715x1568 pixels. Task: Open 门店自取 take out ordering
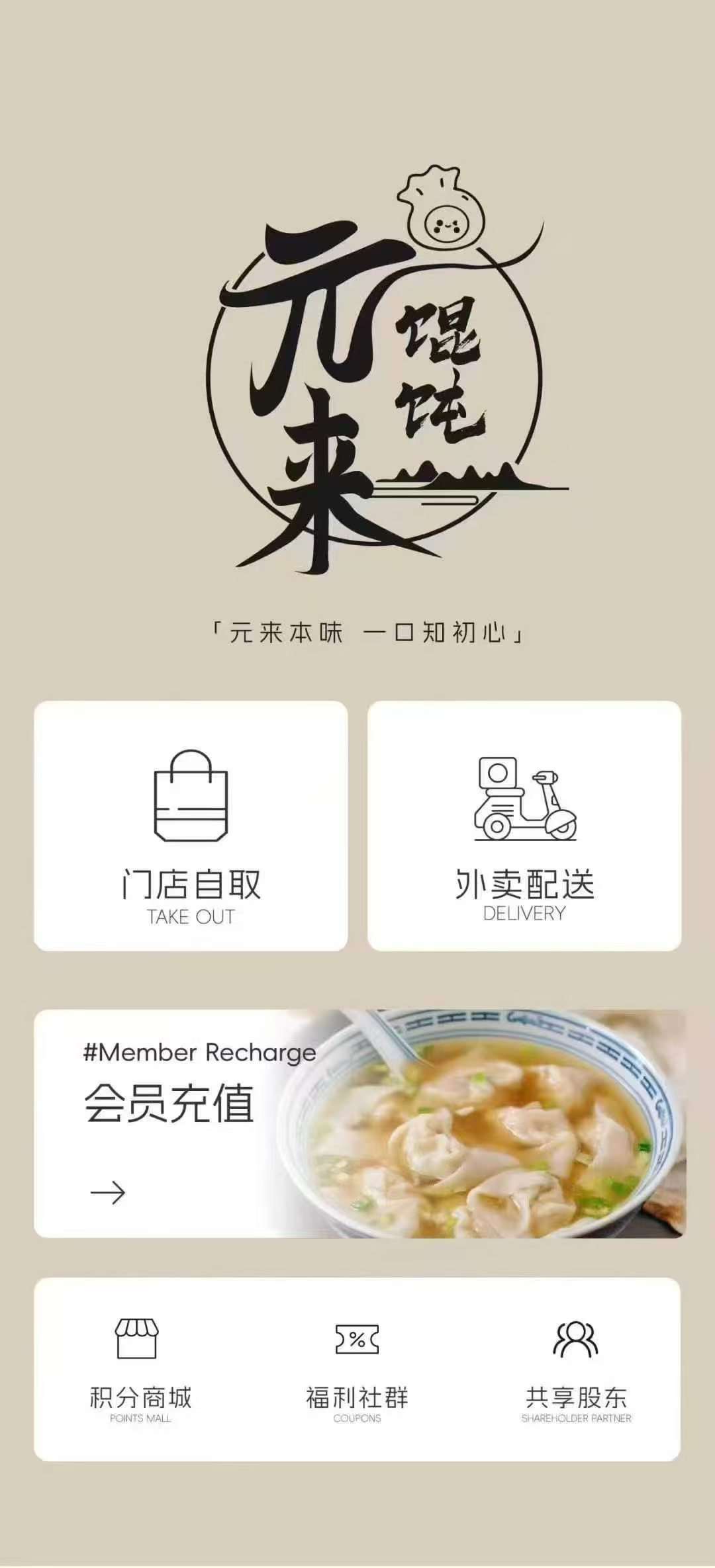pos(191,826)
